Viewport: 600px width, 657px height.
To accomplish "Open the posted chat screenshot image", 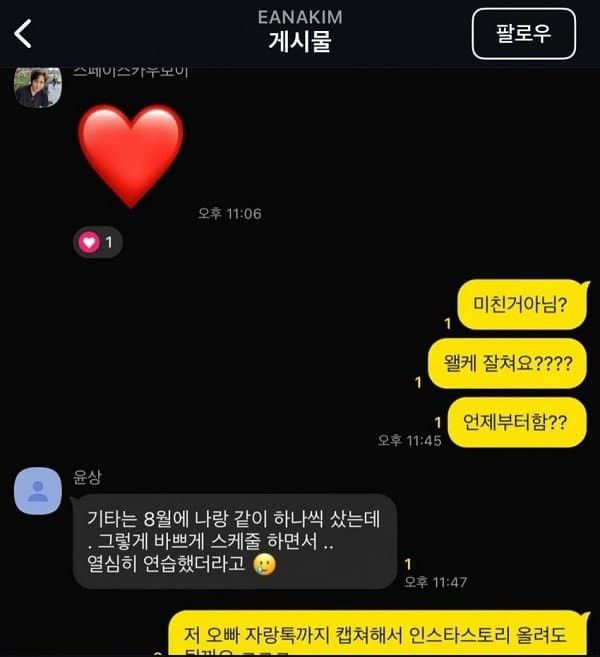I will click(300, 360).
